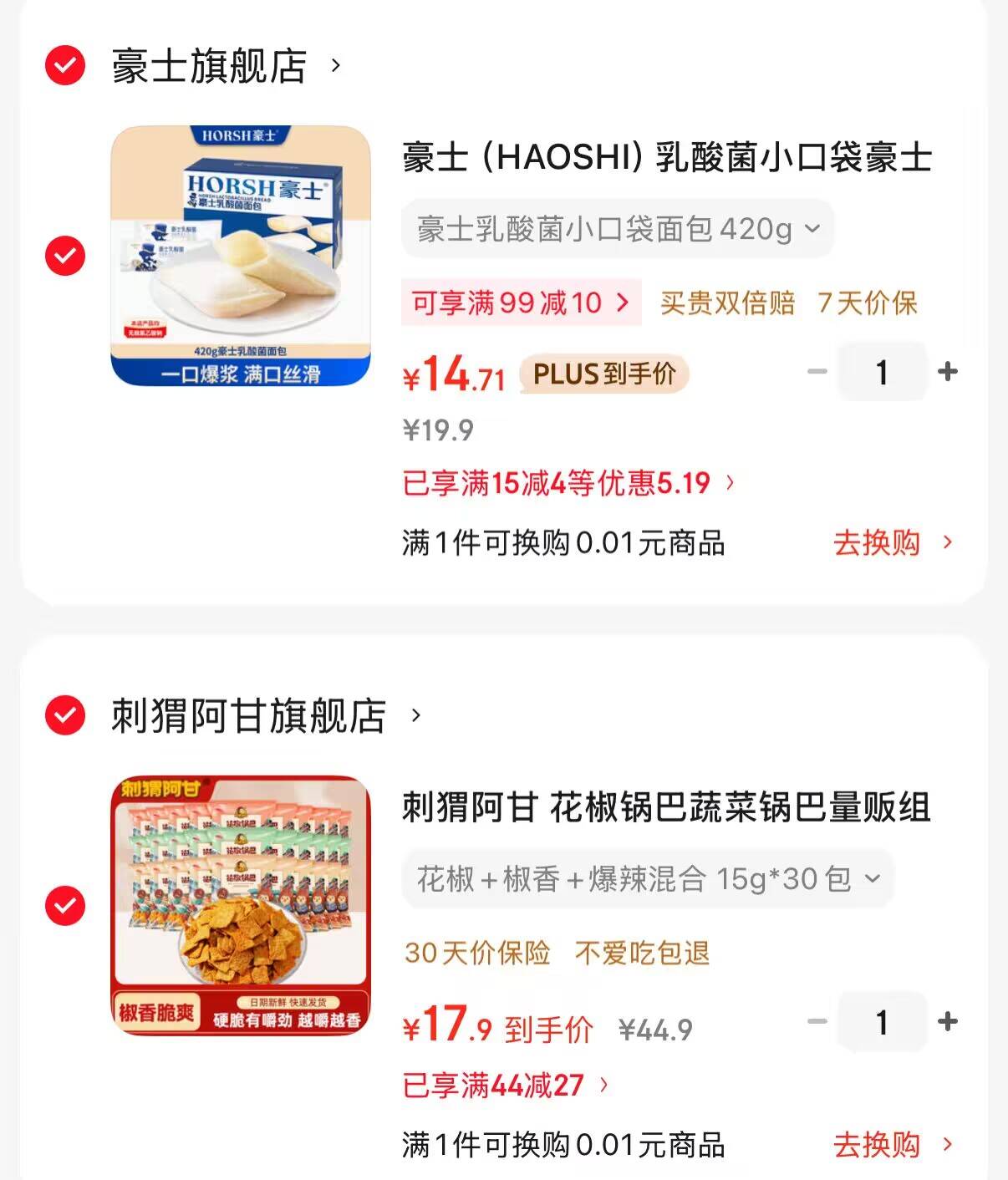Uncheck the 刺猬阿甘旗舰店 store checkbox
The image size is (1008, 1180).
65,715
